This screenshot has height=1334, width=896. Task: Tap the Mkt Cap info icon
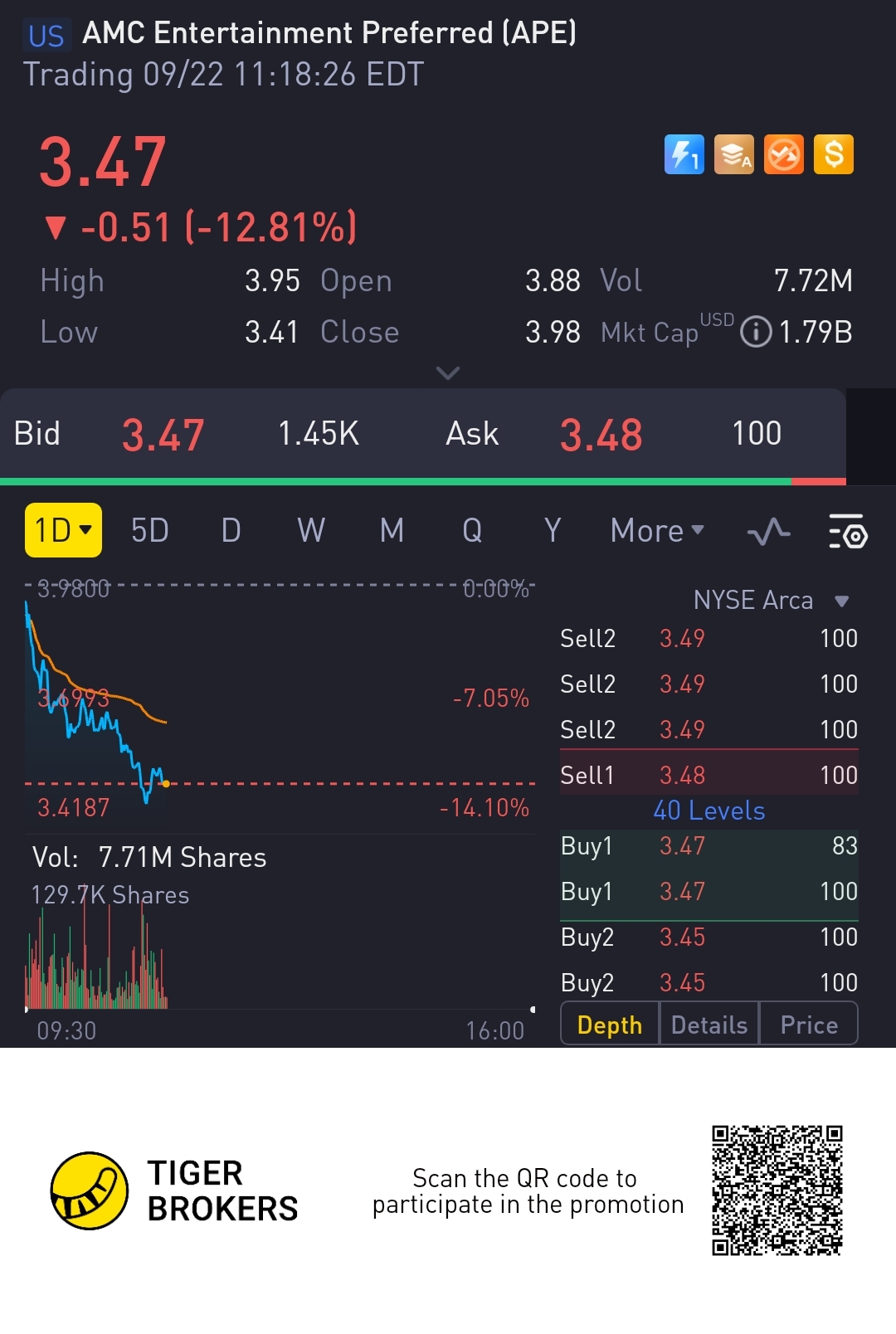click(x=755, y=333)
